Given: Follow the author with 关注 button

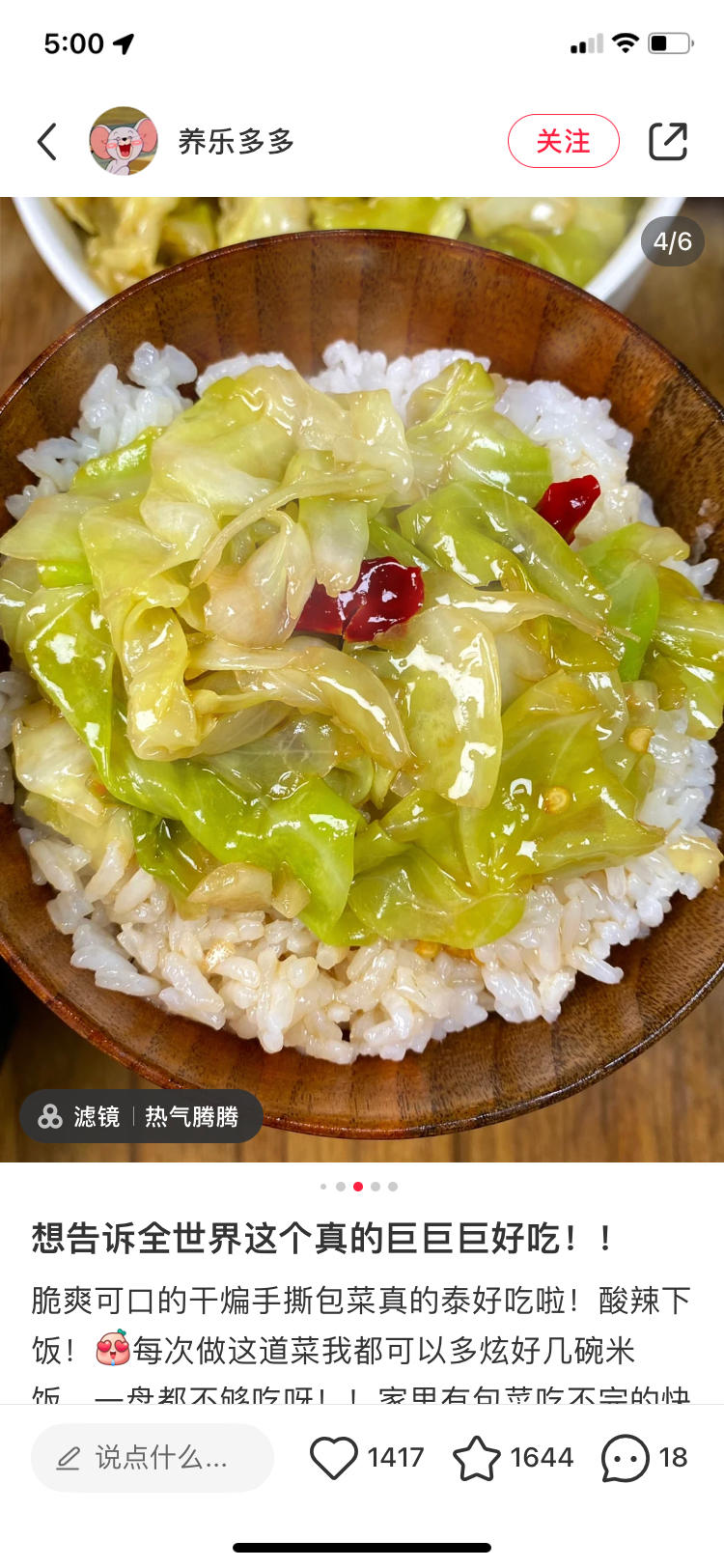Looking at the screenshot, I should (564, 141).
